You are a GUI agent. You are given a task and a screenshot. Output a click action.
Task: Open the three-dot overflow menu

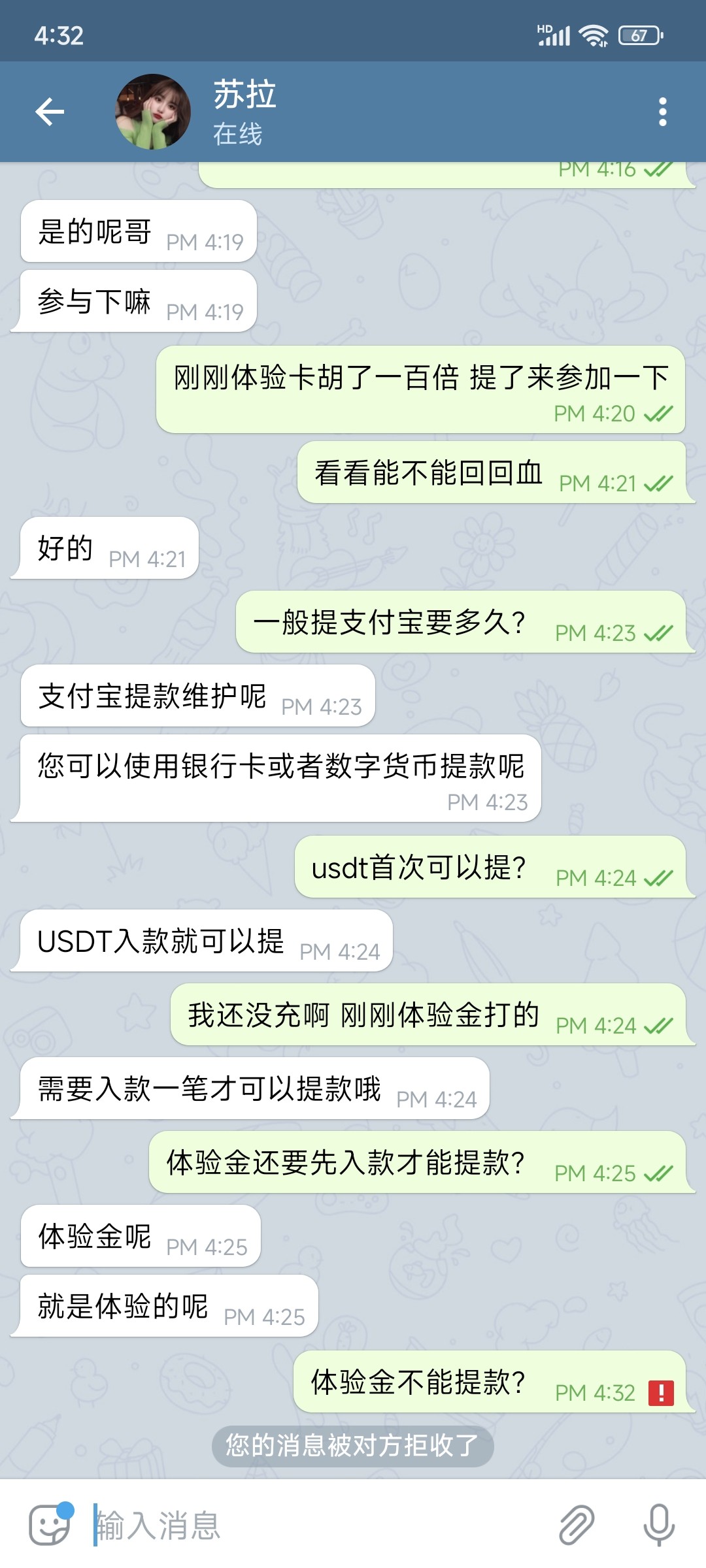[x=662, y=112]
